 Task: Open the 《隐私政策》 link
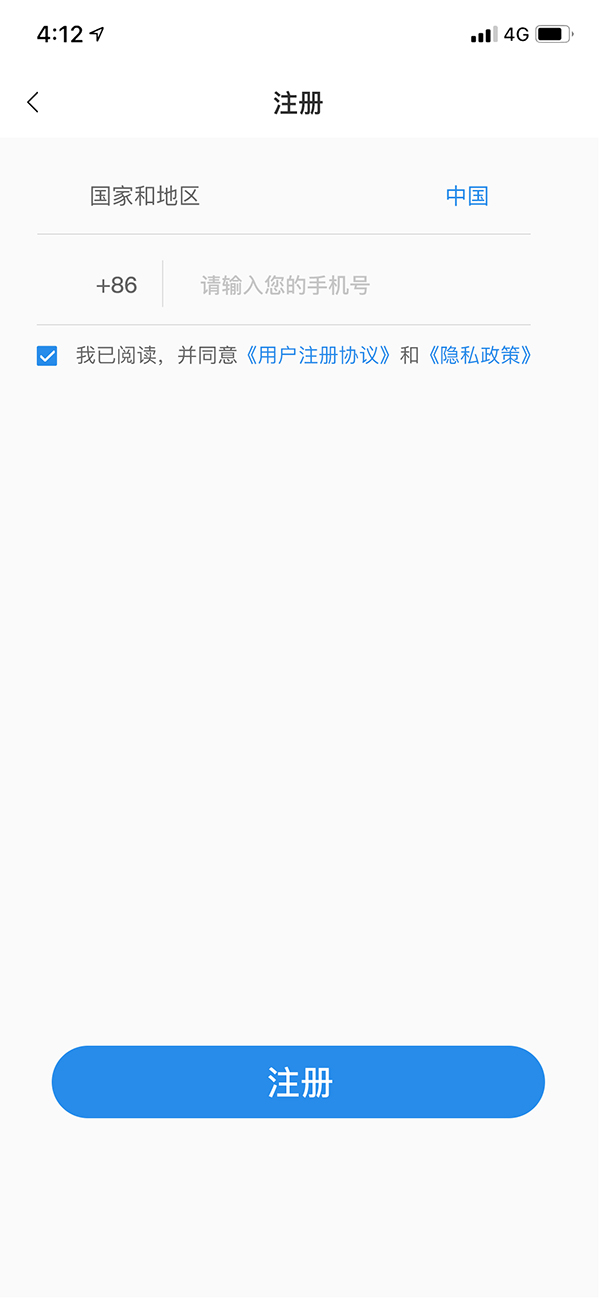click(479, 355)
